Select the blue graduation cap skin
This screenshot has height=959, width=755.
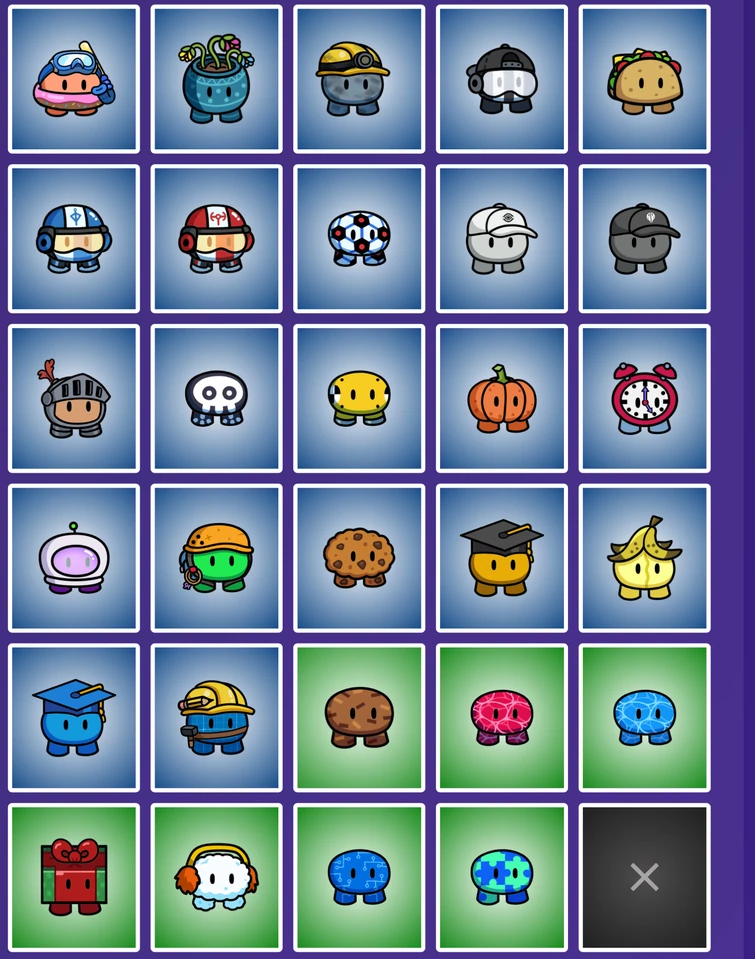coord(74,718)
